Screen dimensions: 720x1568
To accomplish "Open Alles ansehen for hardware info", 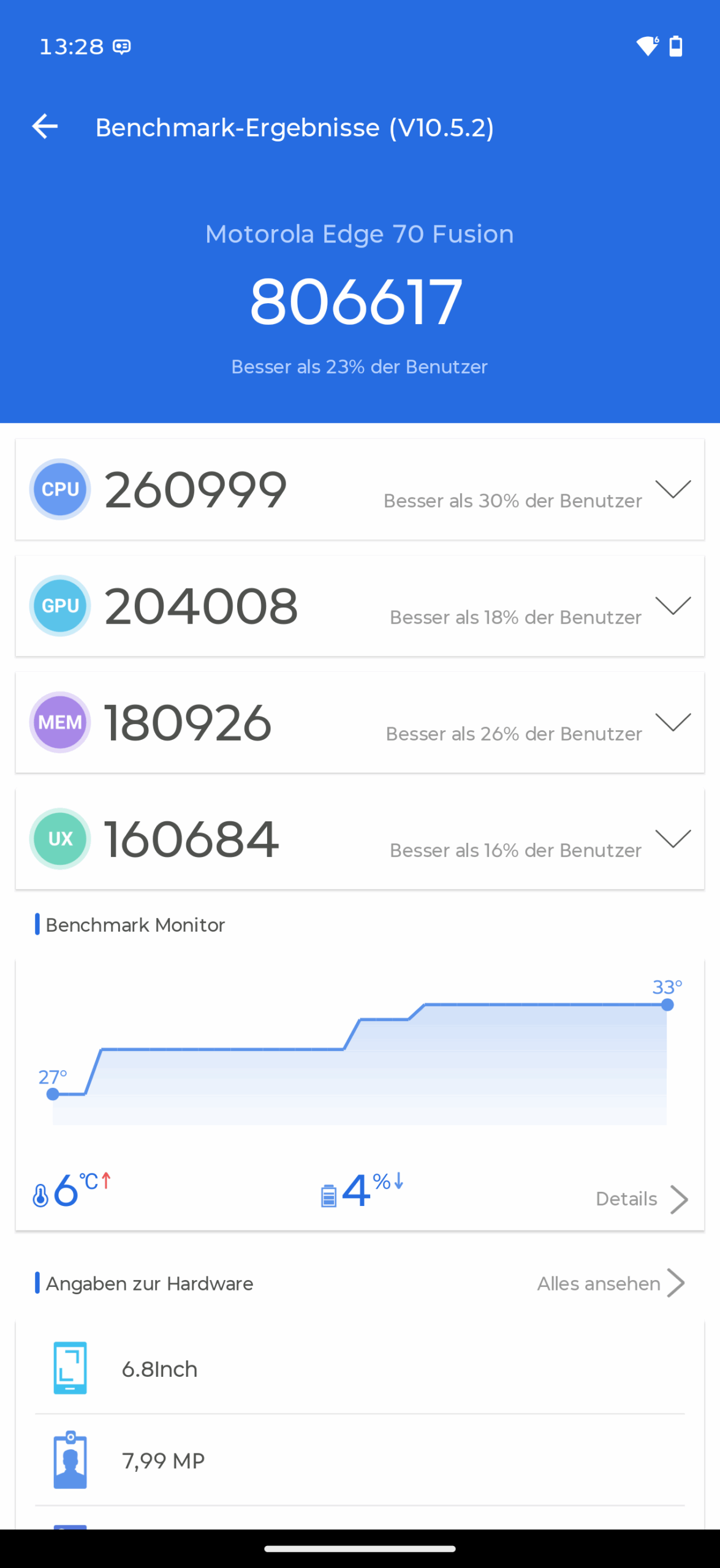I will tap(610, 1283).
